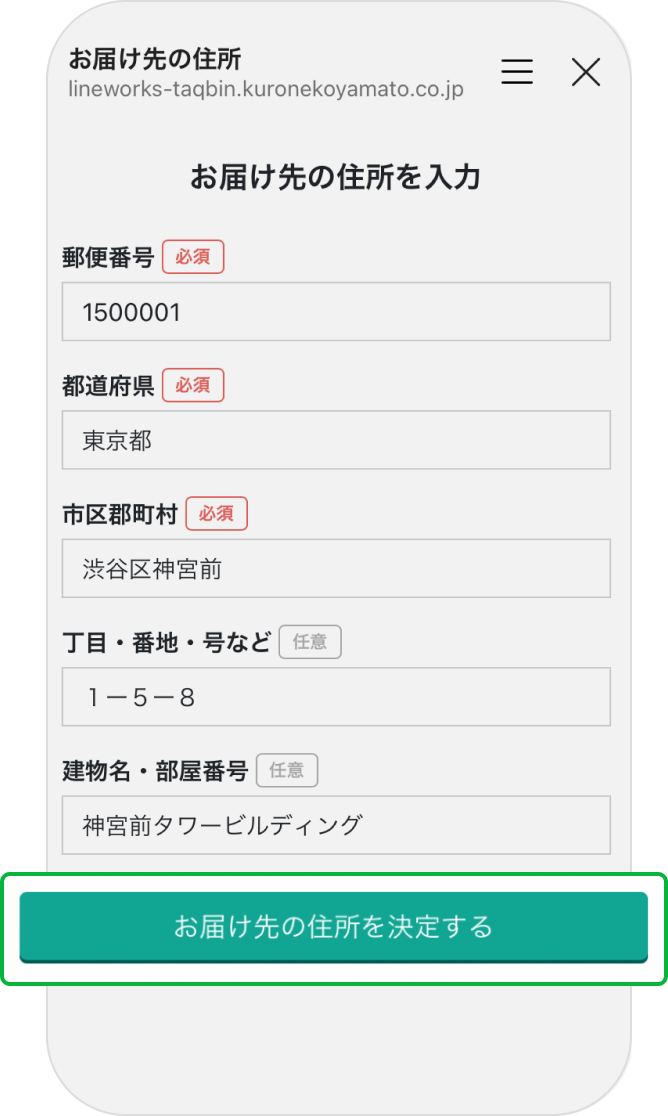Edit the prefecture field showing 東京都
The width and height of the screenshot is (668, 1116).
pyautogui.click(x=336, y=440)
